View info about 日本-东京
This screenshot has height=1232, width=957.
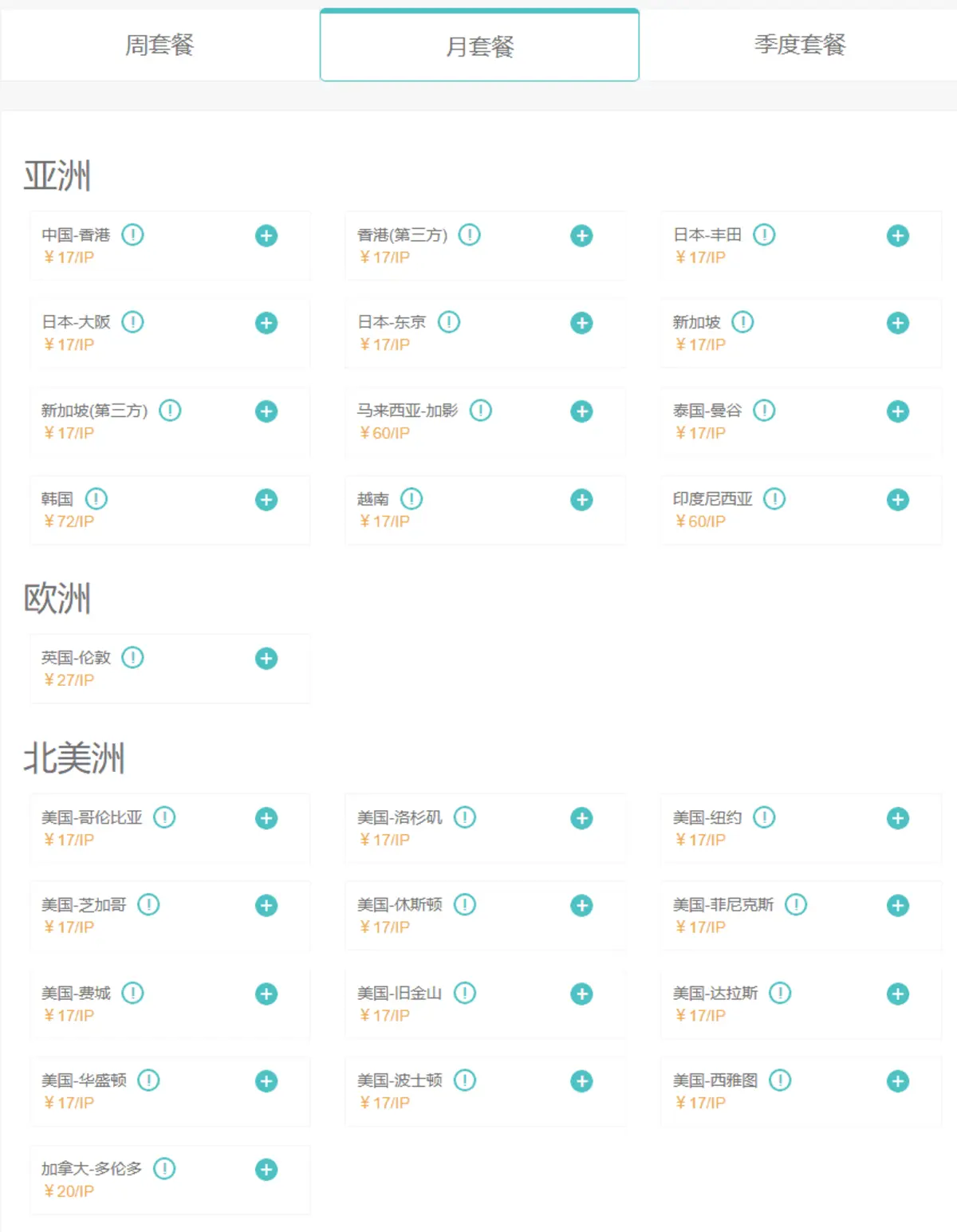449,322
